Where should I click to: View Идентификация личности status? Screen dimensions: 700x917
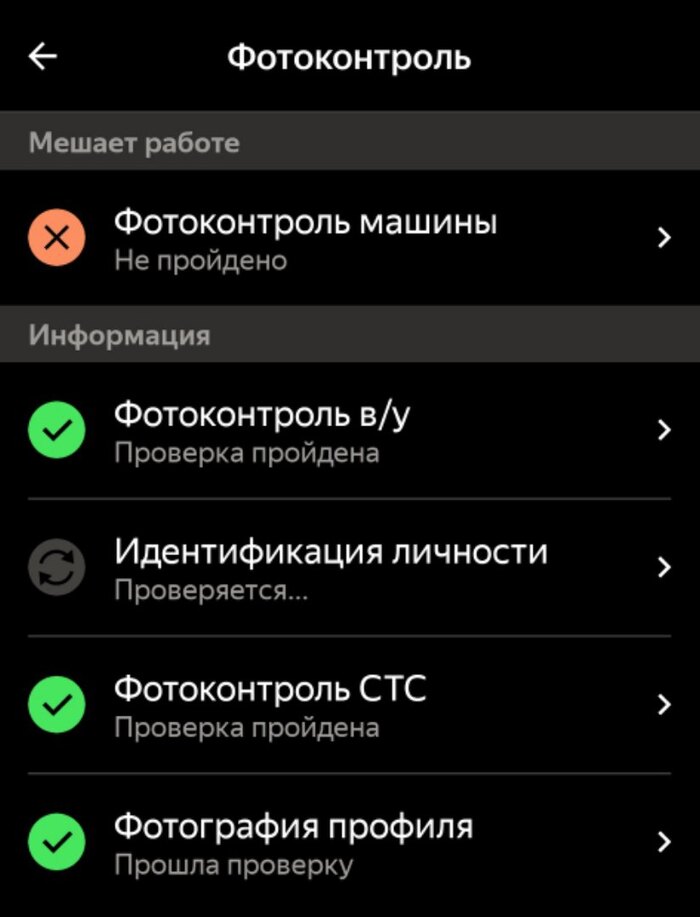350,568
